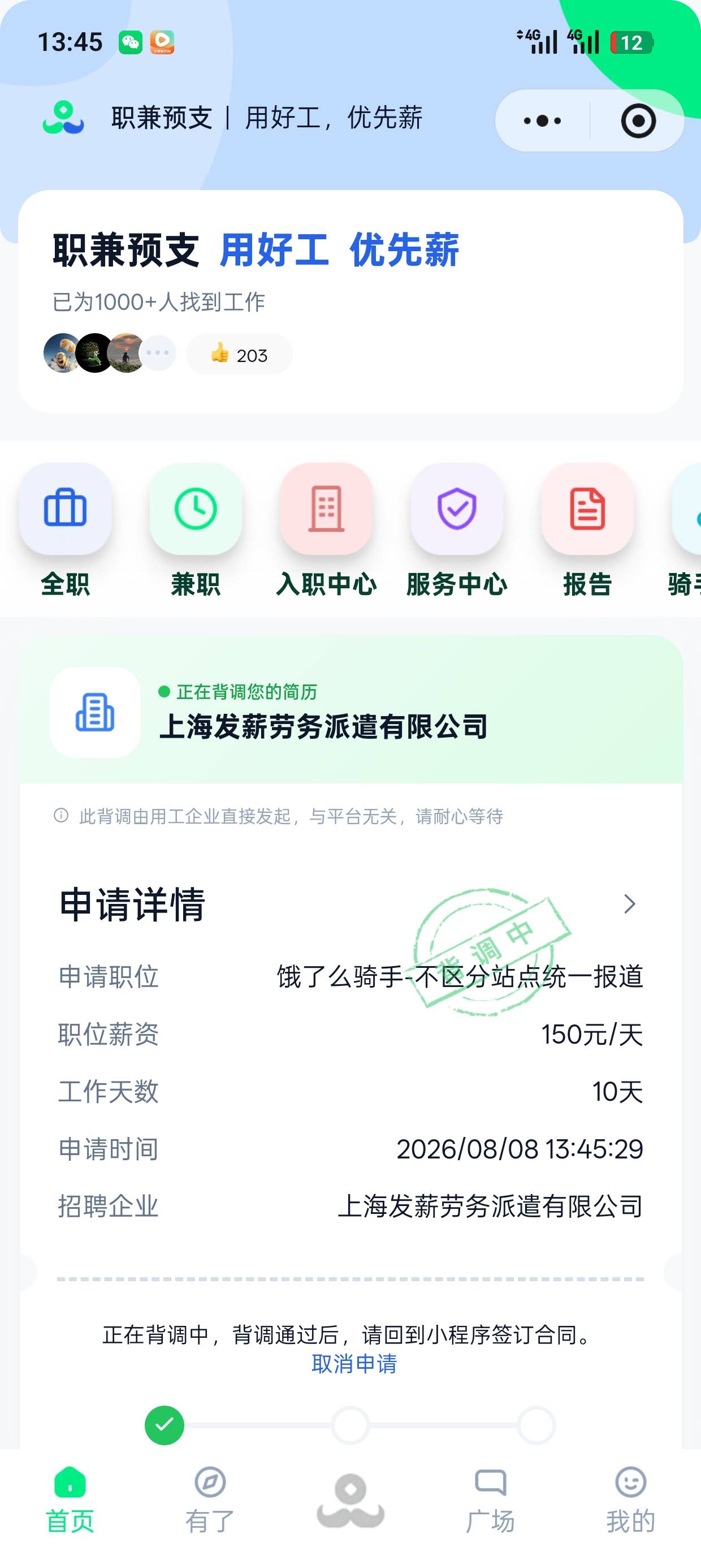This screenshot has height=1568, width=701.
Task: Close the mini program with the circle icon
Action: (638, 120)
